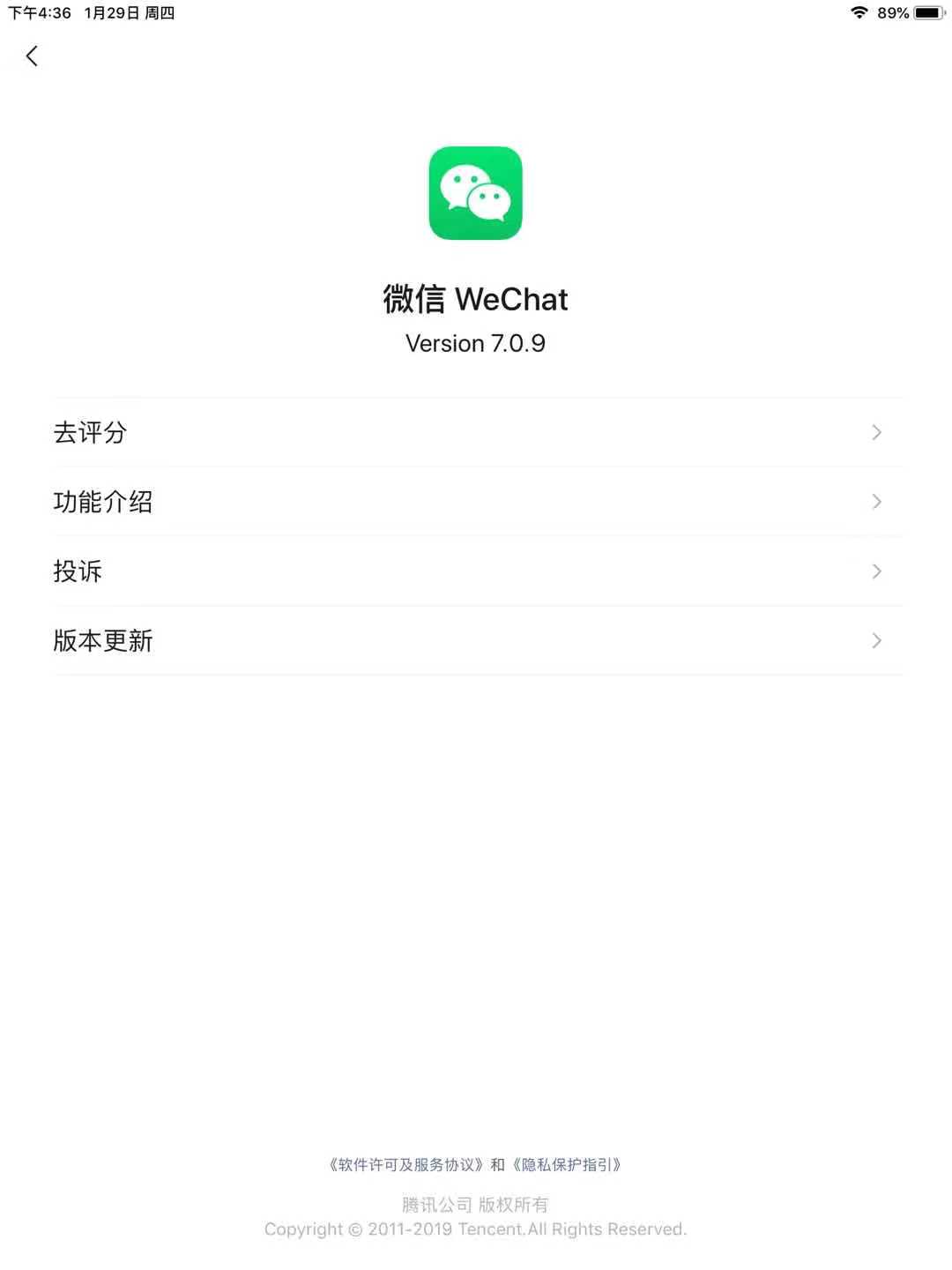Go back using the top-left arrow
The width and height of the screenshot is (952, 1270).
32,56
